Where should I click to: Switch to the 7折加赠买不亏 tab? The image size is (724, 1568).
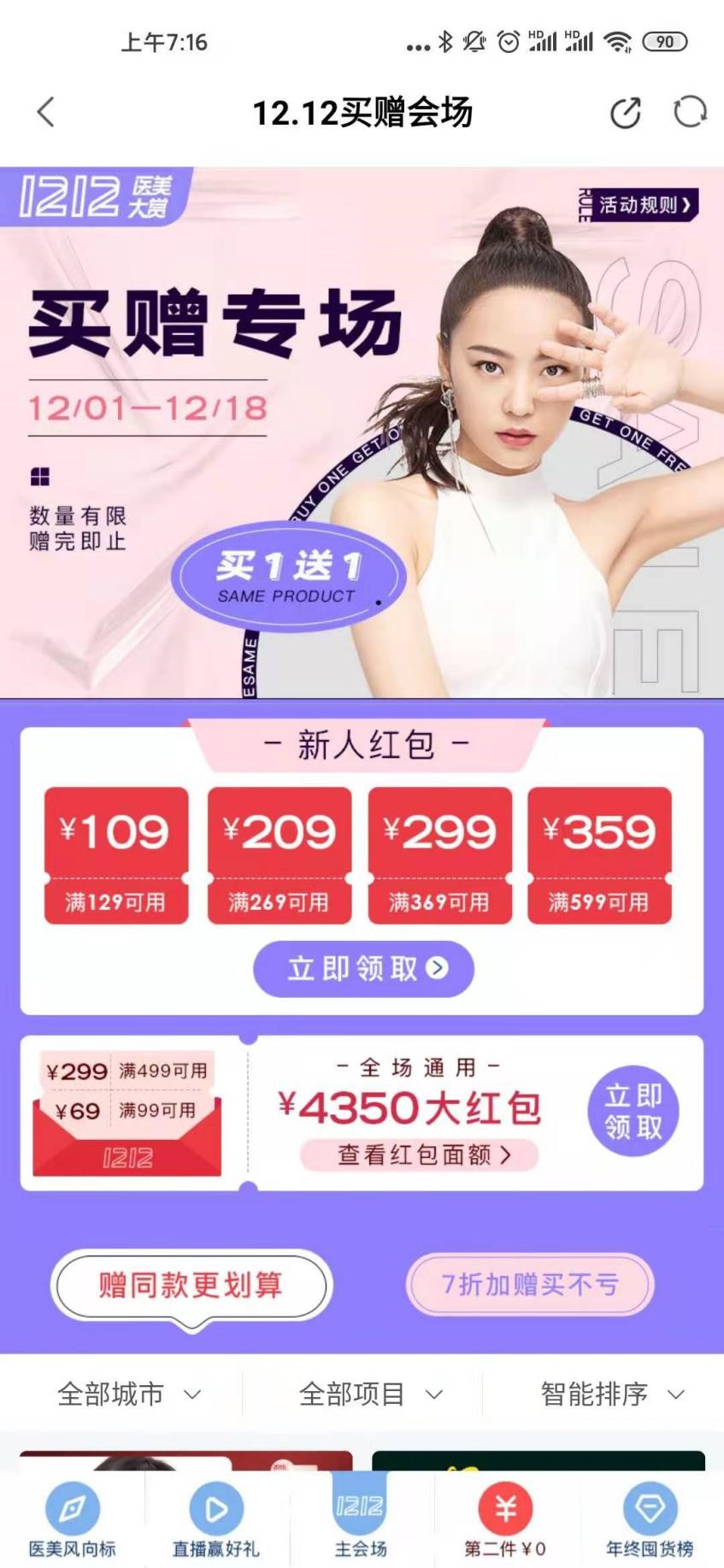tap(530, 1284)
